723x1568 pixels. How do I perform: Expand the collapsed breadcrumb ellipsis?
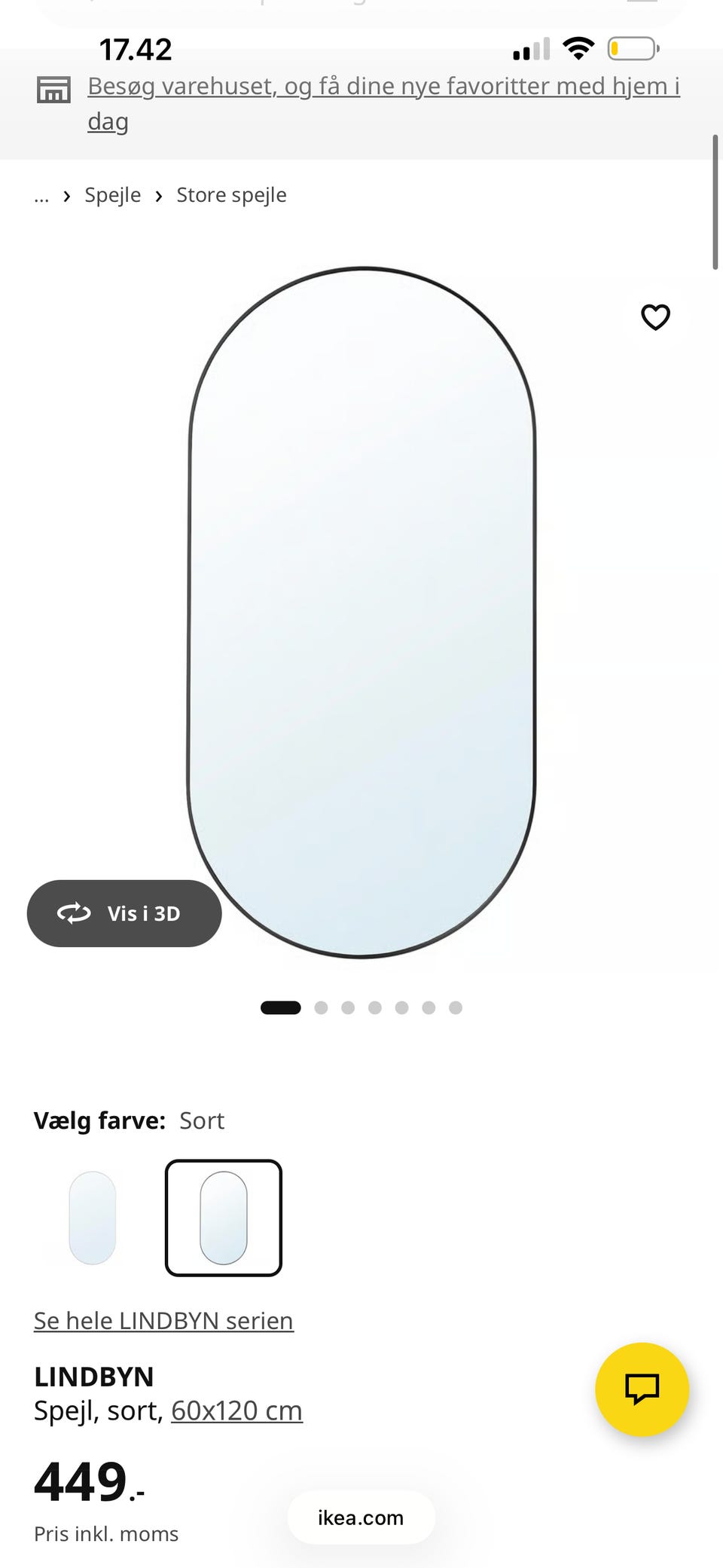[x=41, y=196]
